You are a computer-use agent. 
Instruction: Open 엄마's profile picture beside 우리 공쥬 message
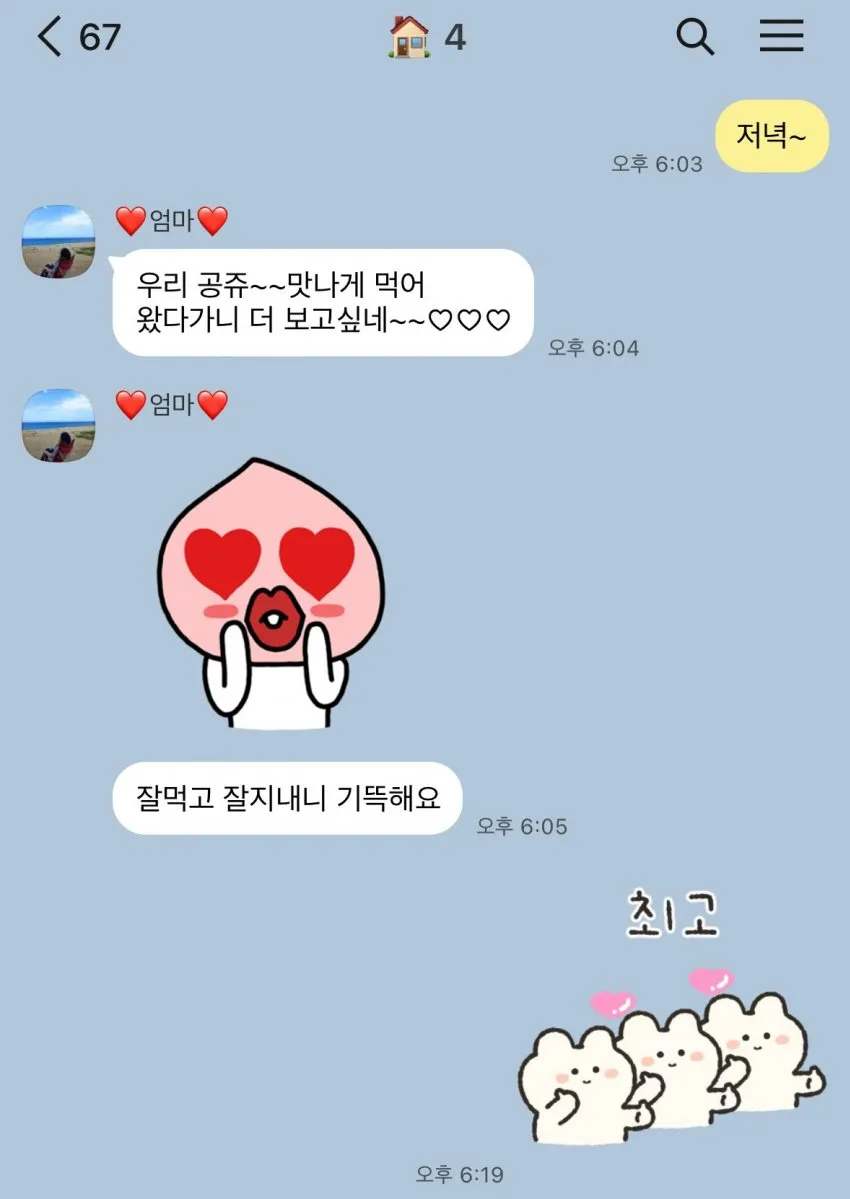coord(59,242)
